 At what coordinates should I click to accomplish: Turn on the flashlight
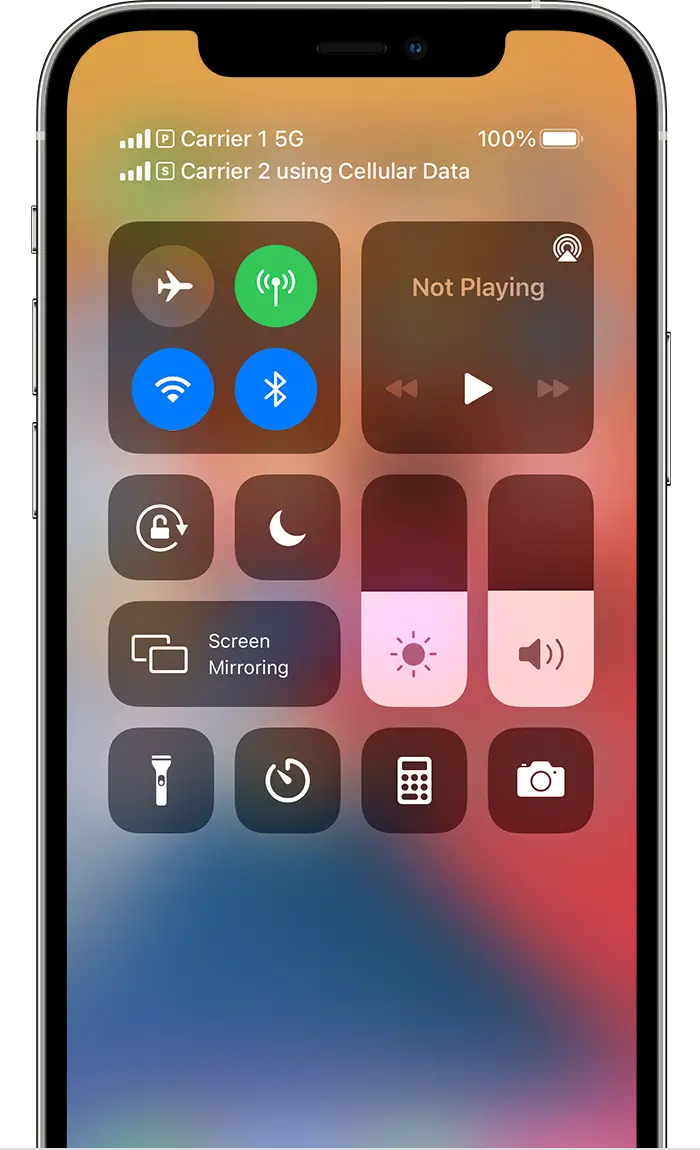(161, 780)
